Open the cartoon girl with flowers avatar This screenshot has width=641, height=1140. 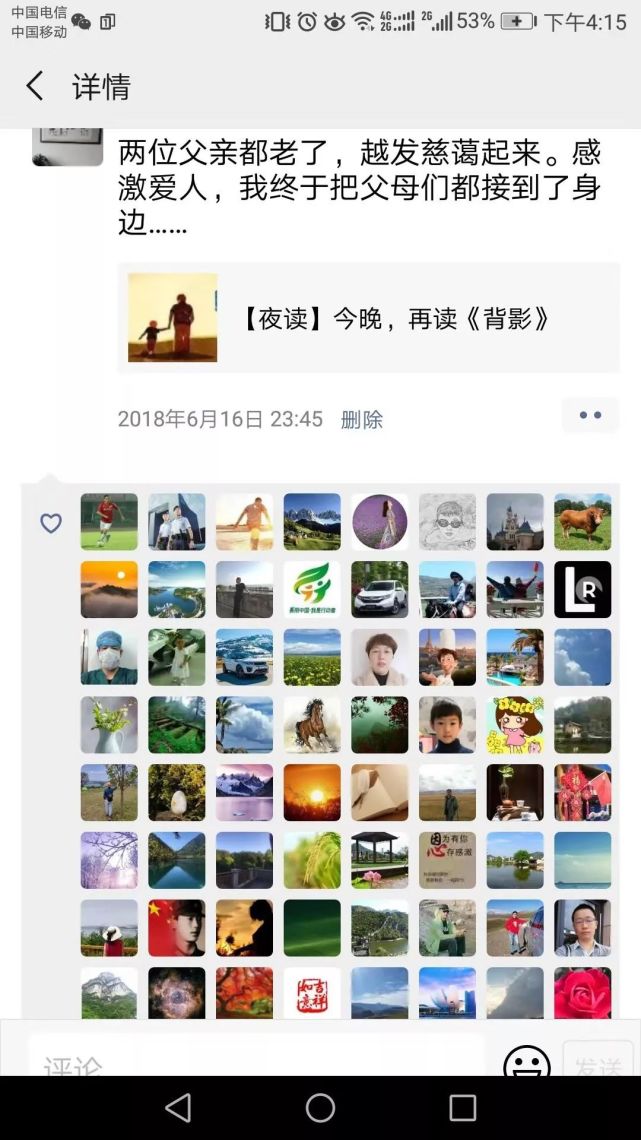(x=515, y=725)
